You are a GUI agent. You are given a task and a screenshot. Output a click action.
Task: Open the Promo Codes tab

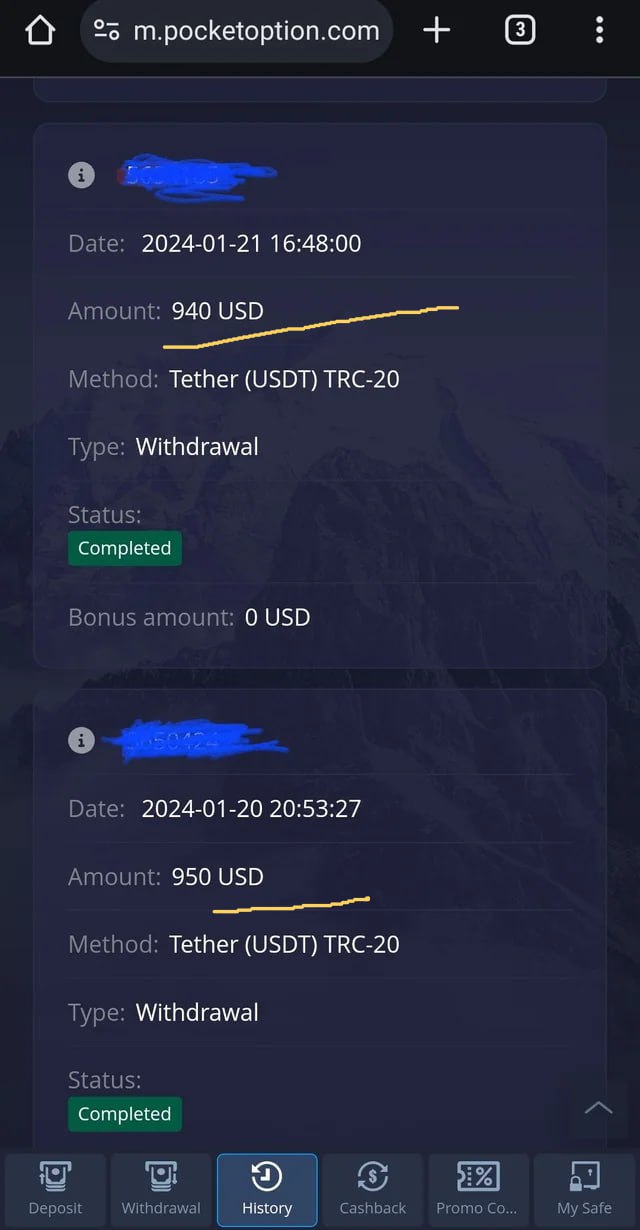tap(478, 1190)
